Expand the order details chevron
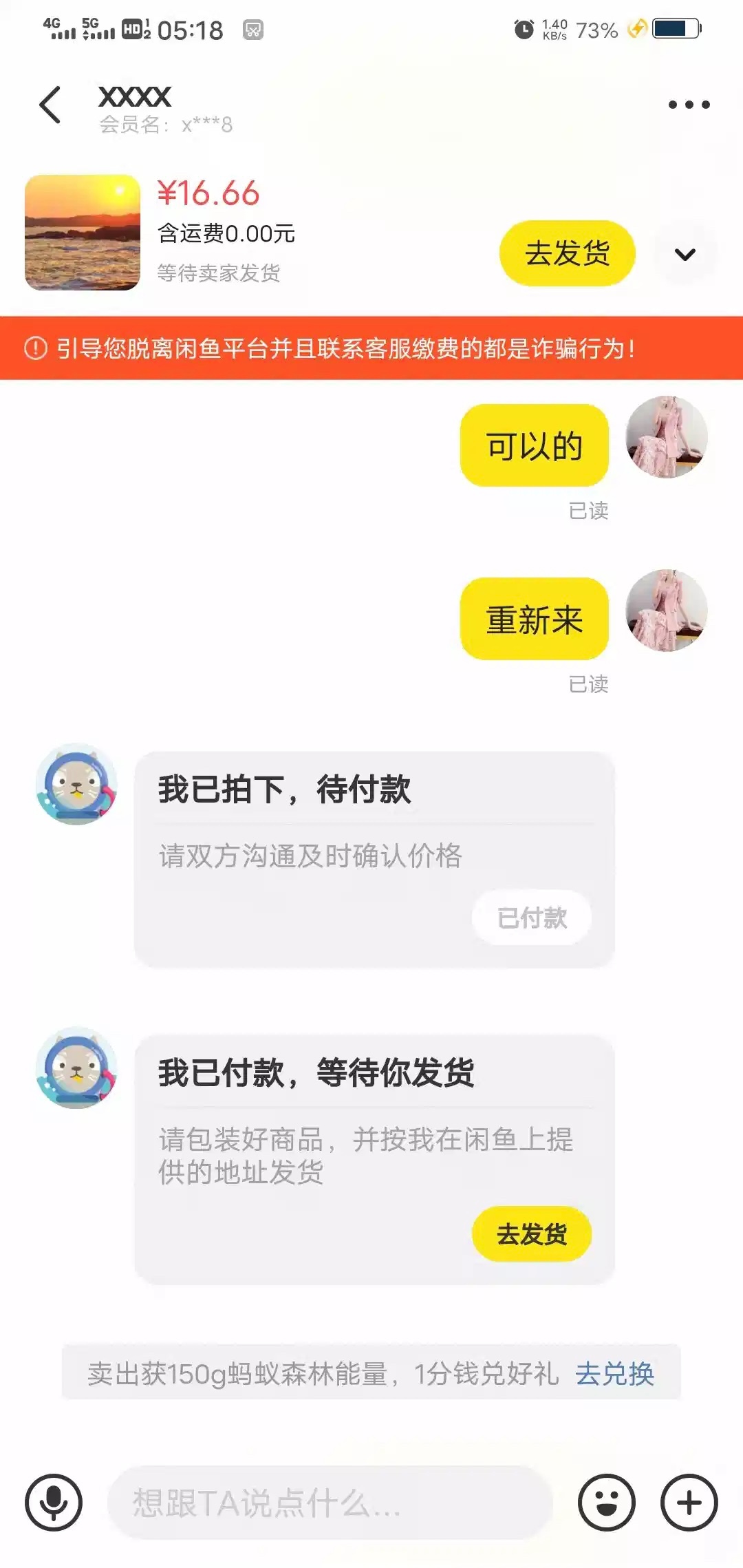The width and height of the screenshot is (743, 1568). click(x=685, y=254)
